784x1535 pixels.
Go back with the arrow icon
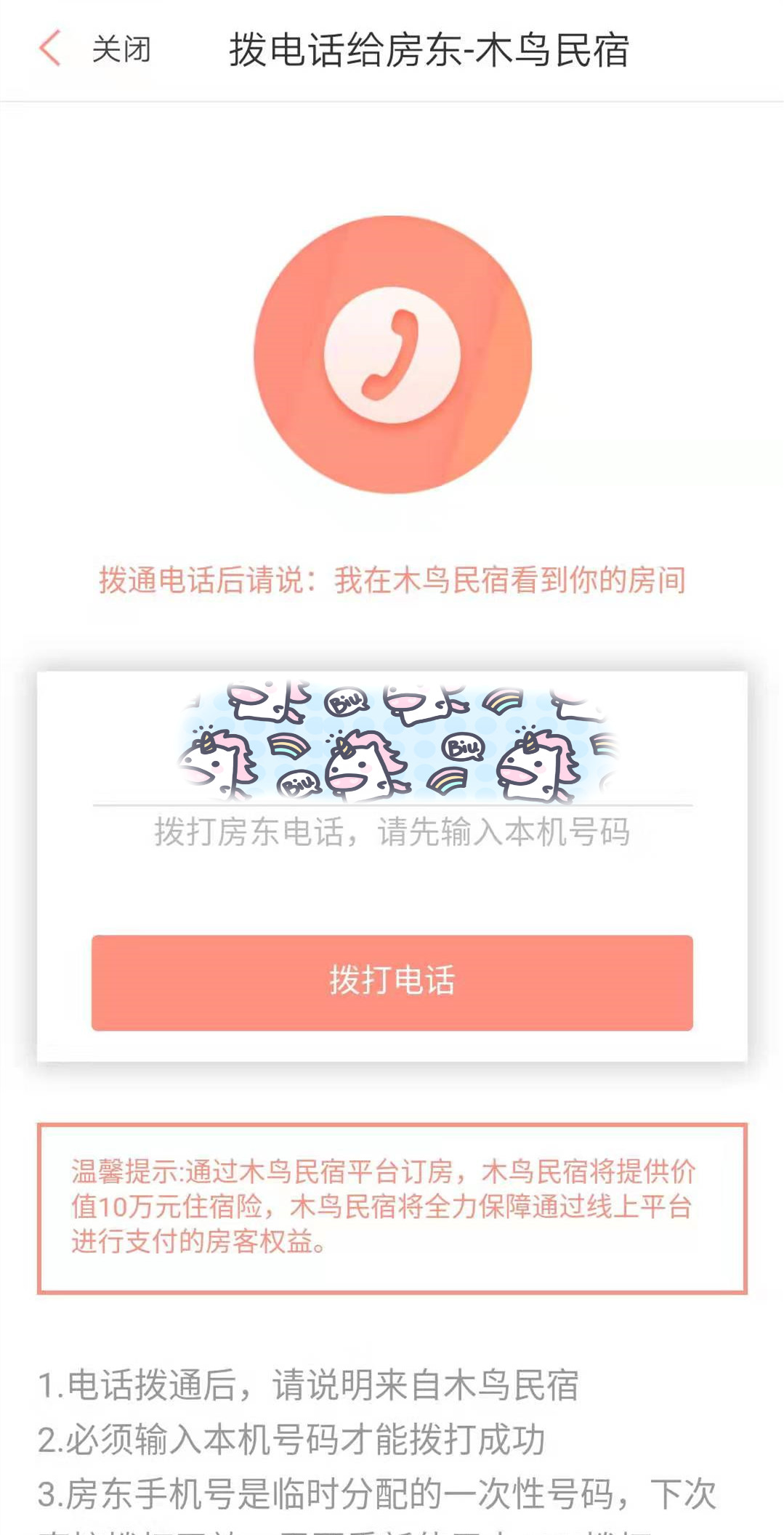[49, 49]
